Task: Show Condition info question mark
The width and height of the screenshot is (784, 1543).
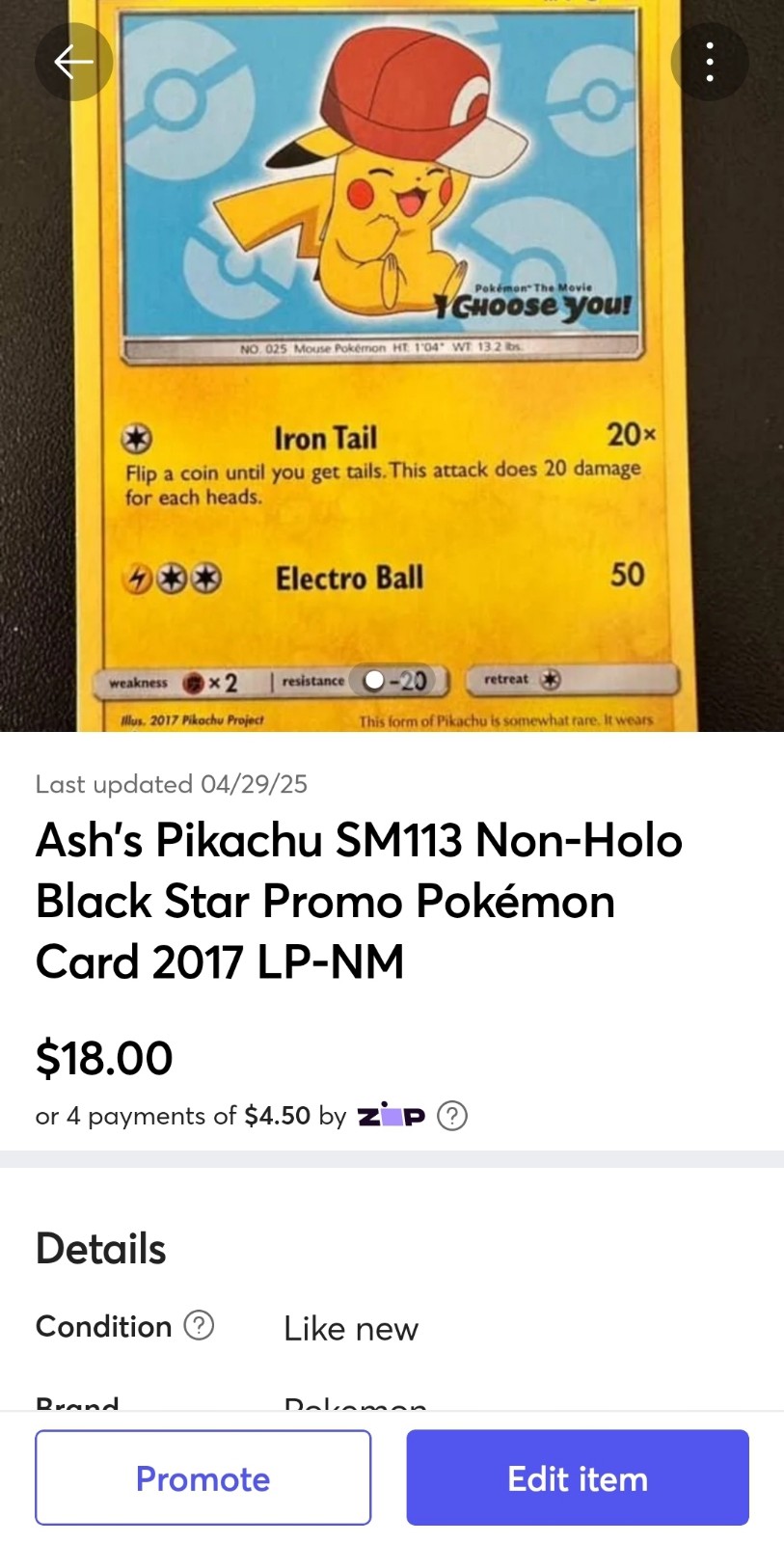Action: click(199, 1326)
